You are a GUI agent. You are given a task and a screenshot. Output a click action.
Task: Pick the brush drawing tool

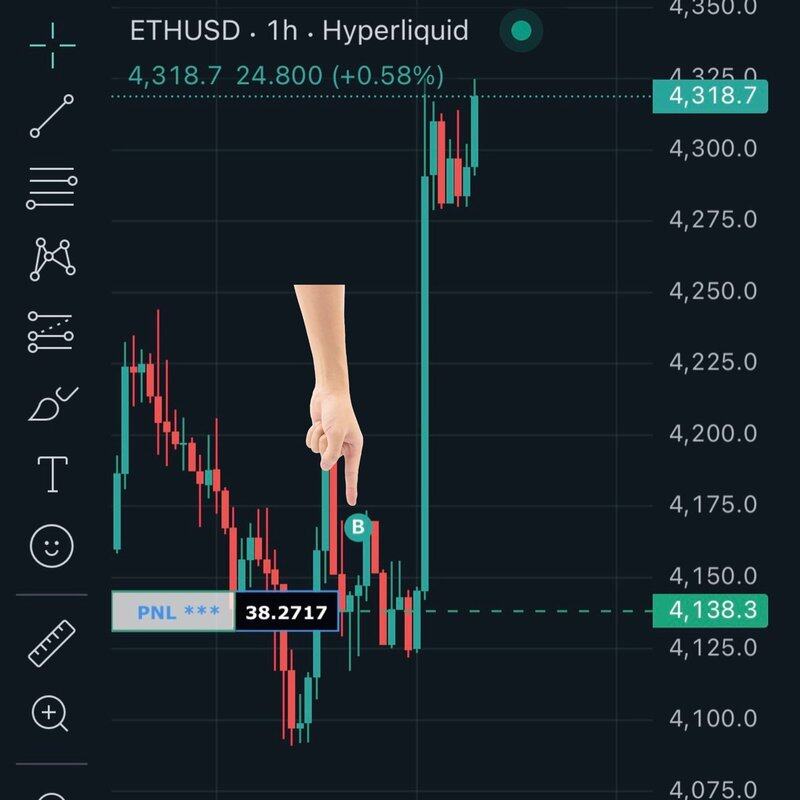(52, 404)
